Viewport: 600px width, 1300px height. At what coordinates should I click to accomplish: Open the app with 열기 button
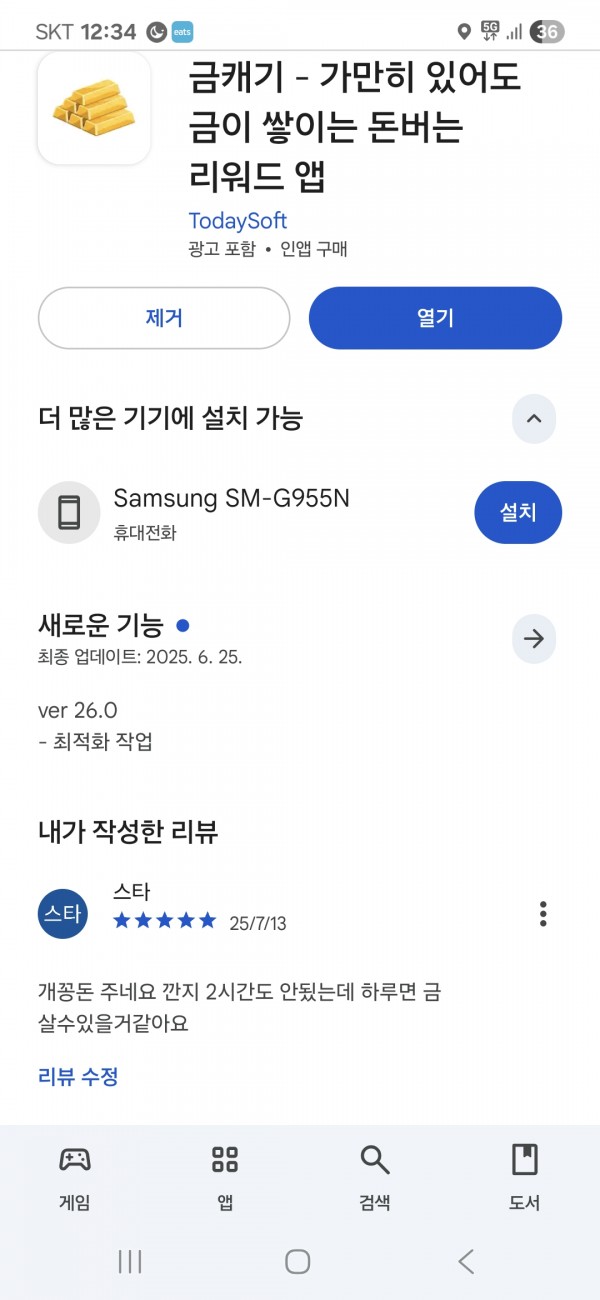tap(435, 318)
